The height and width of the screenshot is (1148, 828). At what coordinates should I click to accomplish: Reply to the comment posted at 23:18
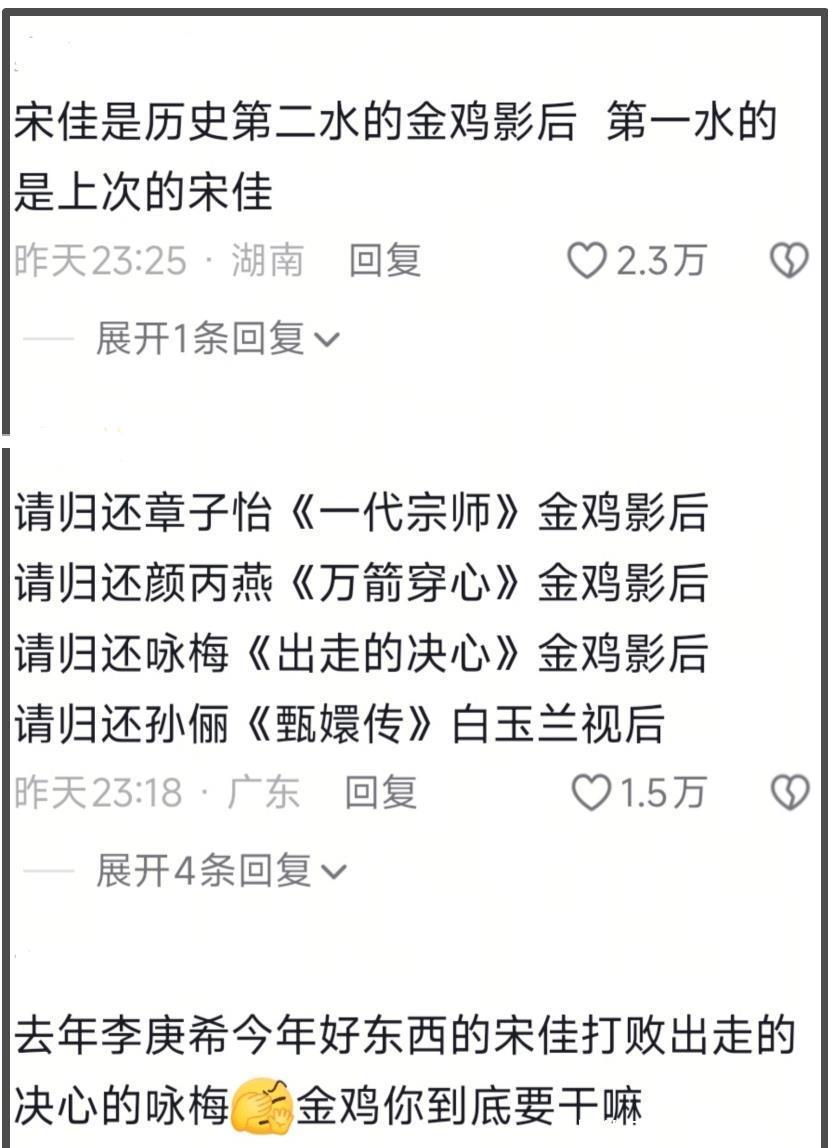tap(381, 794)
